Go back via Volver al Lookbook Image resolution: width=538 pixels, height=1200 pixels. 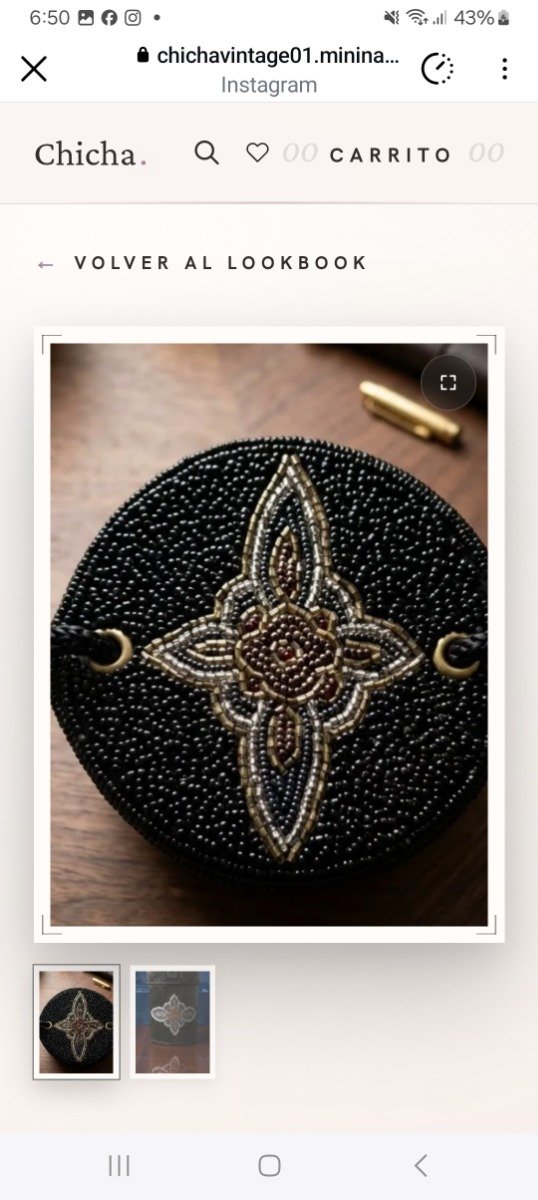tap(202, 263)
